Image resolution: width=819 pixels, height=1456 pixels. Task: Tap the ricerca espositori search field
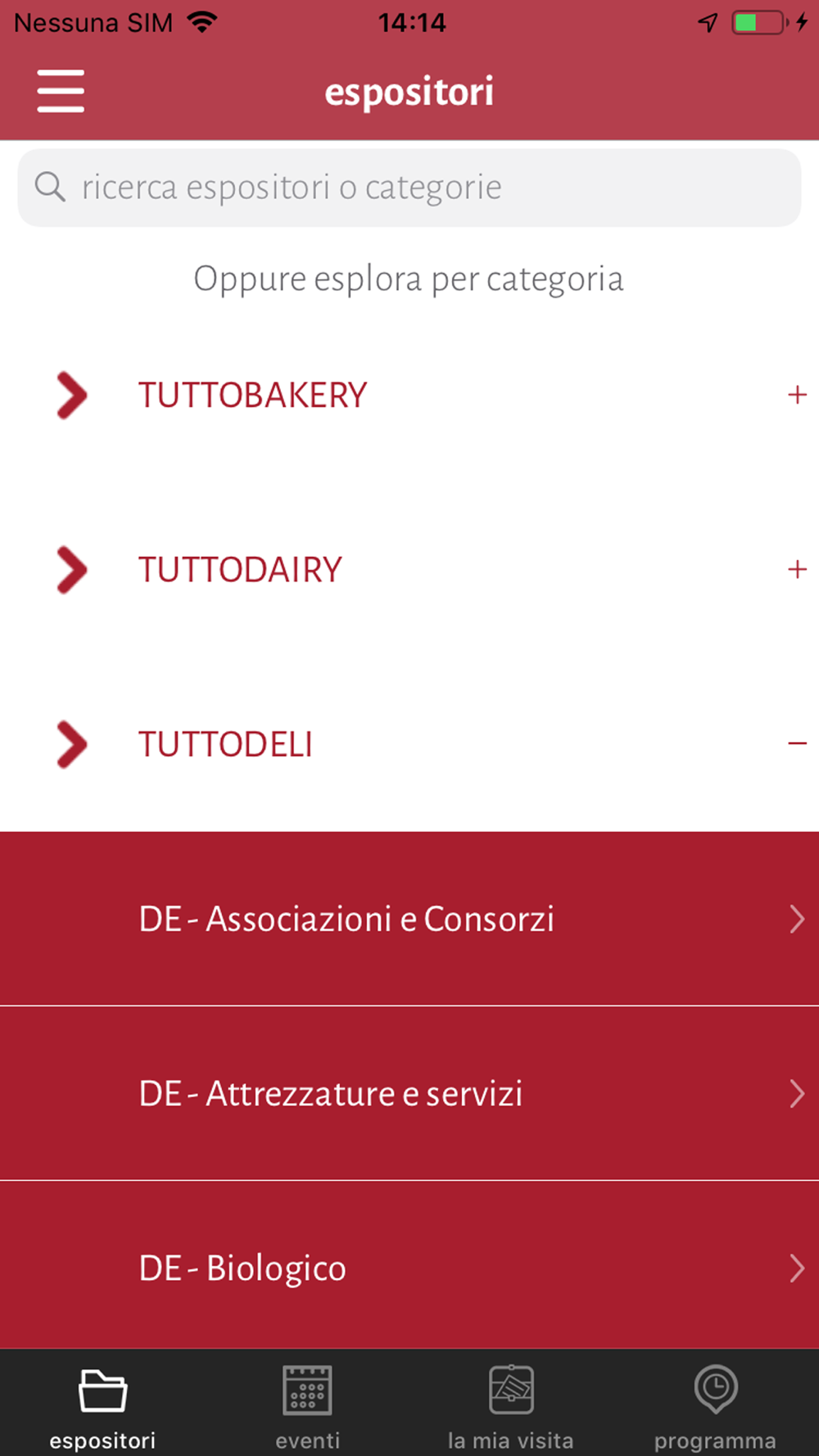pos(409,188)
